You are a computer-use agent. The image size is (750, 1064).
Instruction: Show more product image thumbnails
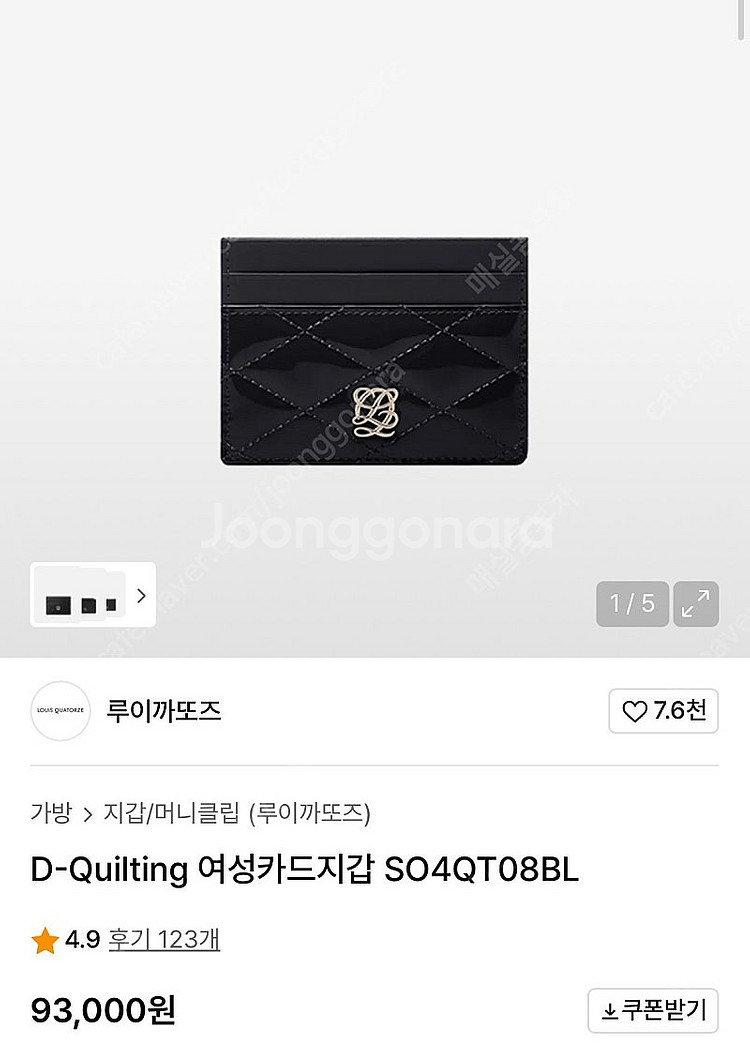(141, 596)
